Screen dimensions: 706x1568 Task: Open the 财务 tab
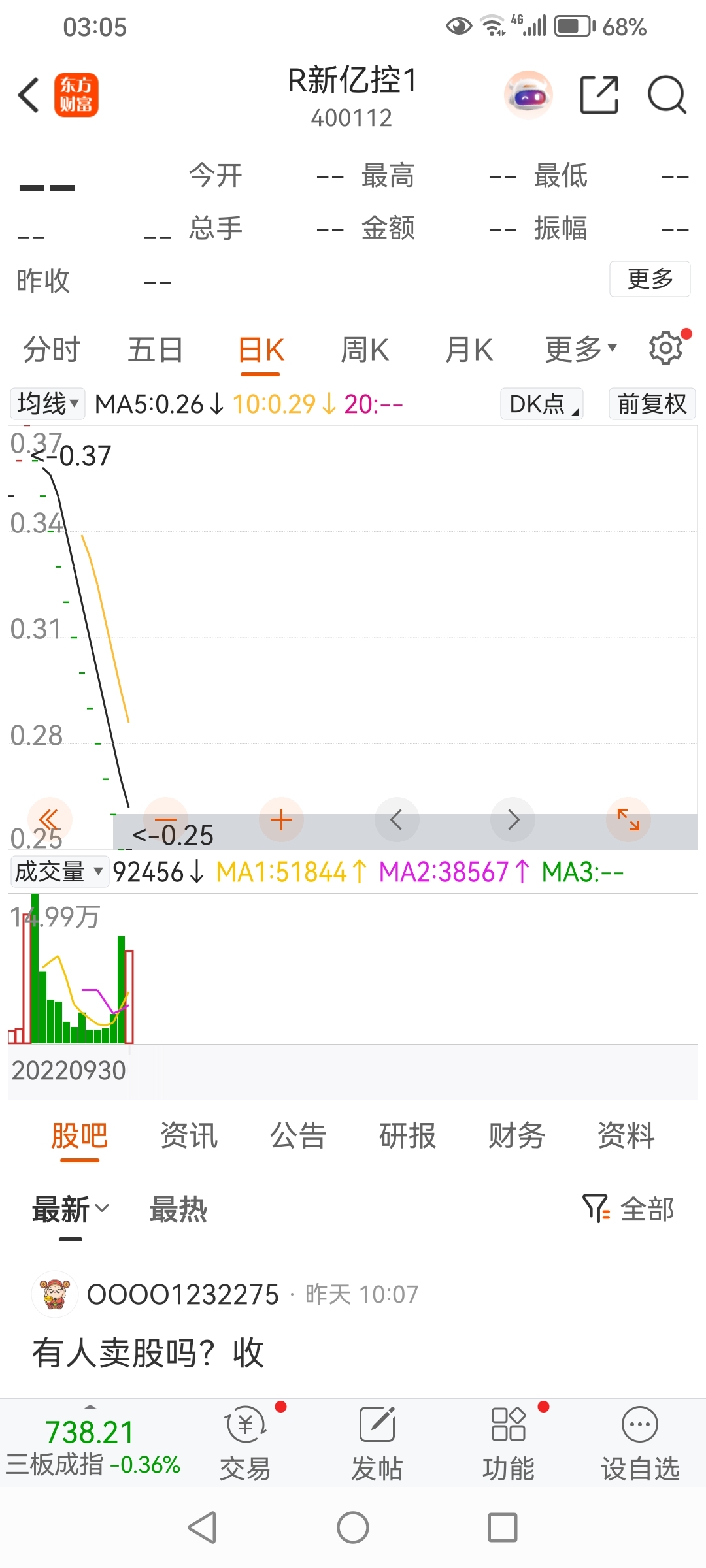(516, 1135)
